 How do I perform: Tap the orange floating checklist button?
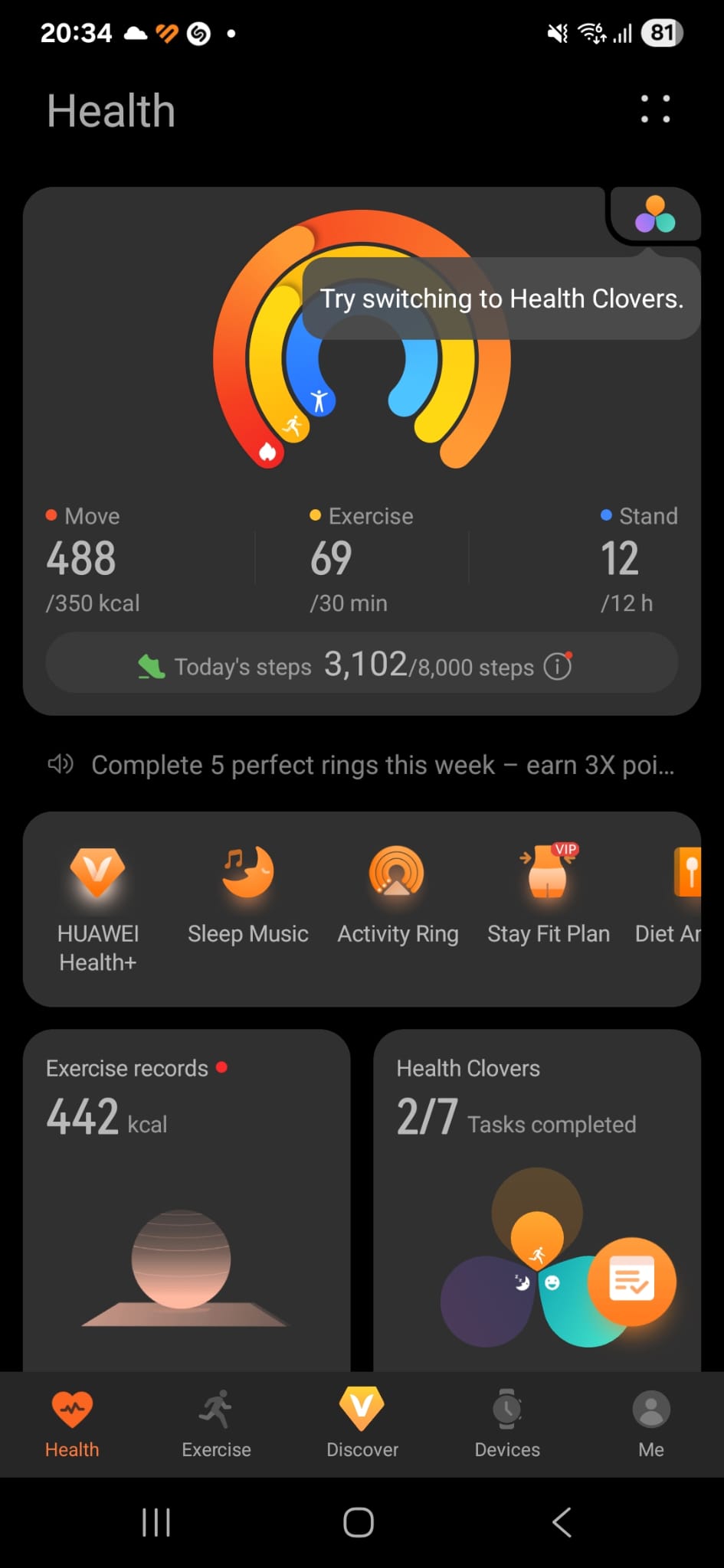pyautogui.click(x=631, y=1282)
